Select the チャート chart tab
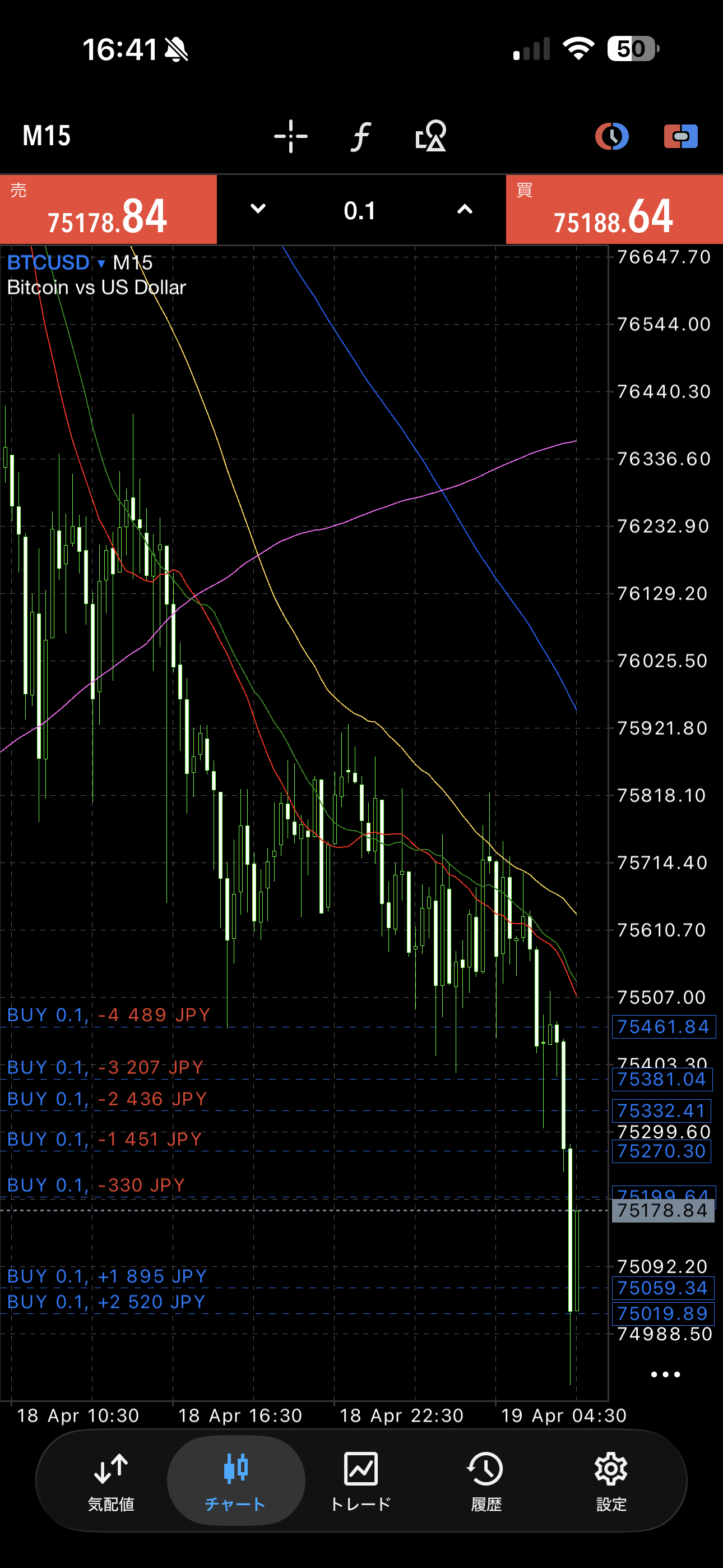 235,1481
